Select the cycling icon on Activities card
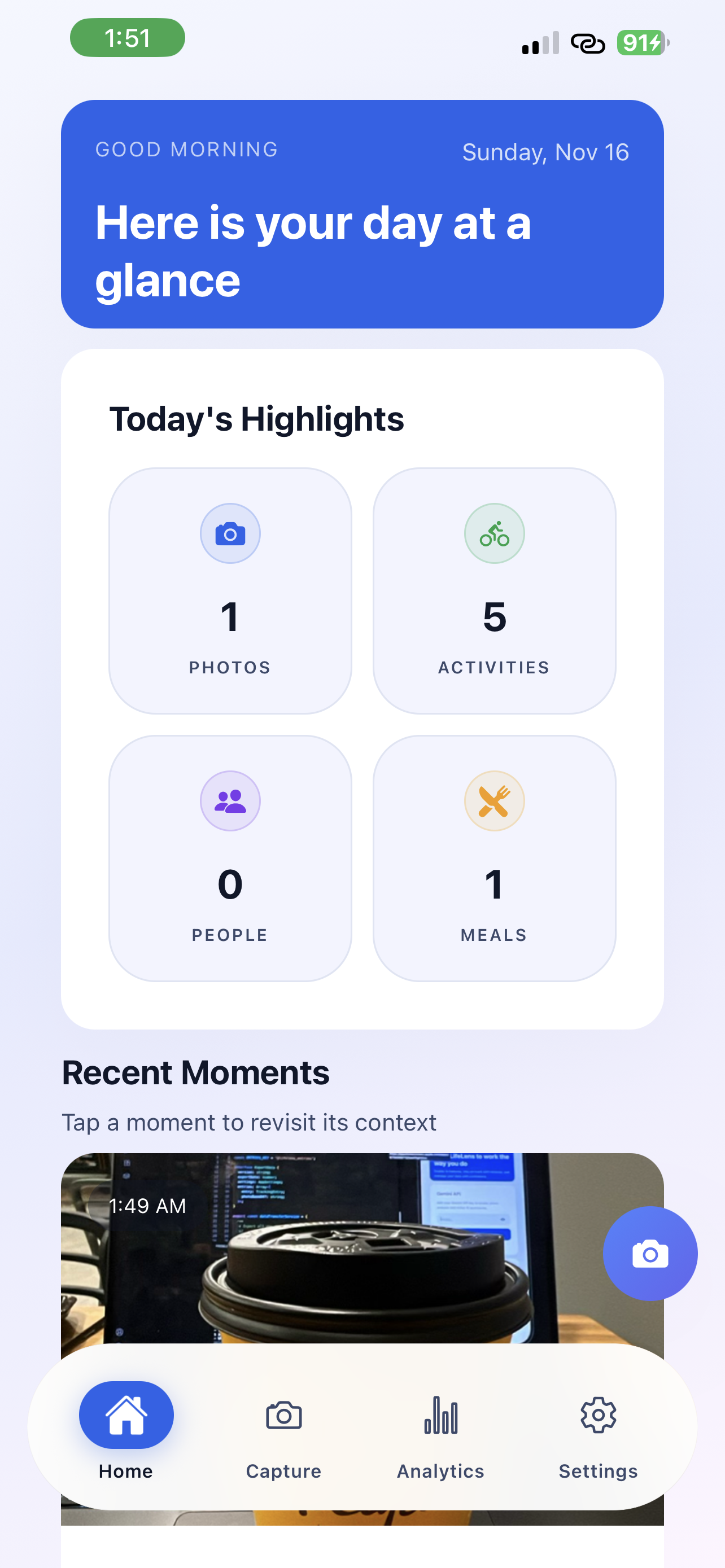Viewport: 725px width, 1568px height. point(494,533)
